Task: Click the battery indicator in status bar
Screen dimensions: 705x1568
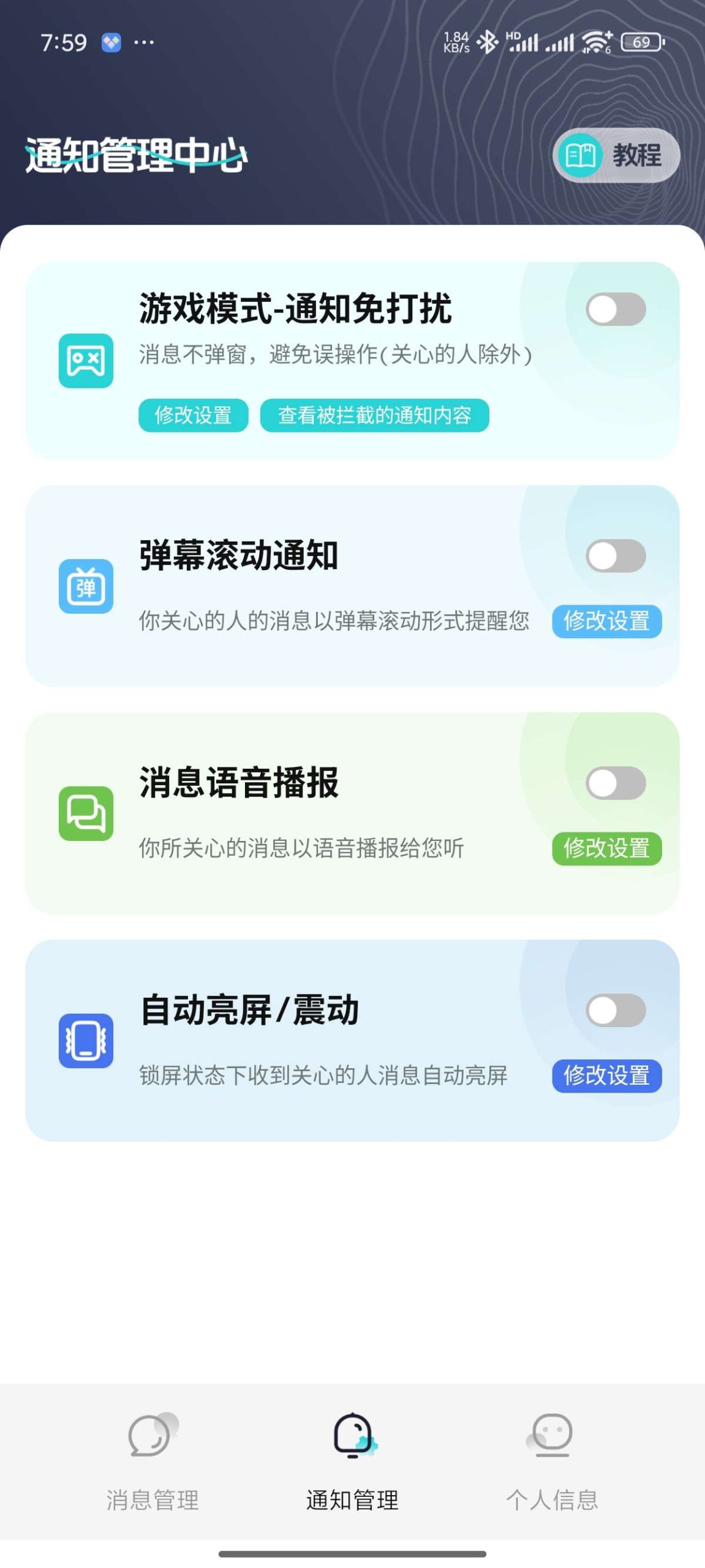Action: click(x=641, y=42)
